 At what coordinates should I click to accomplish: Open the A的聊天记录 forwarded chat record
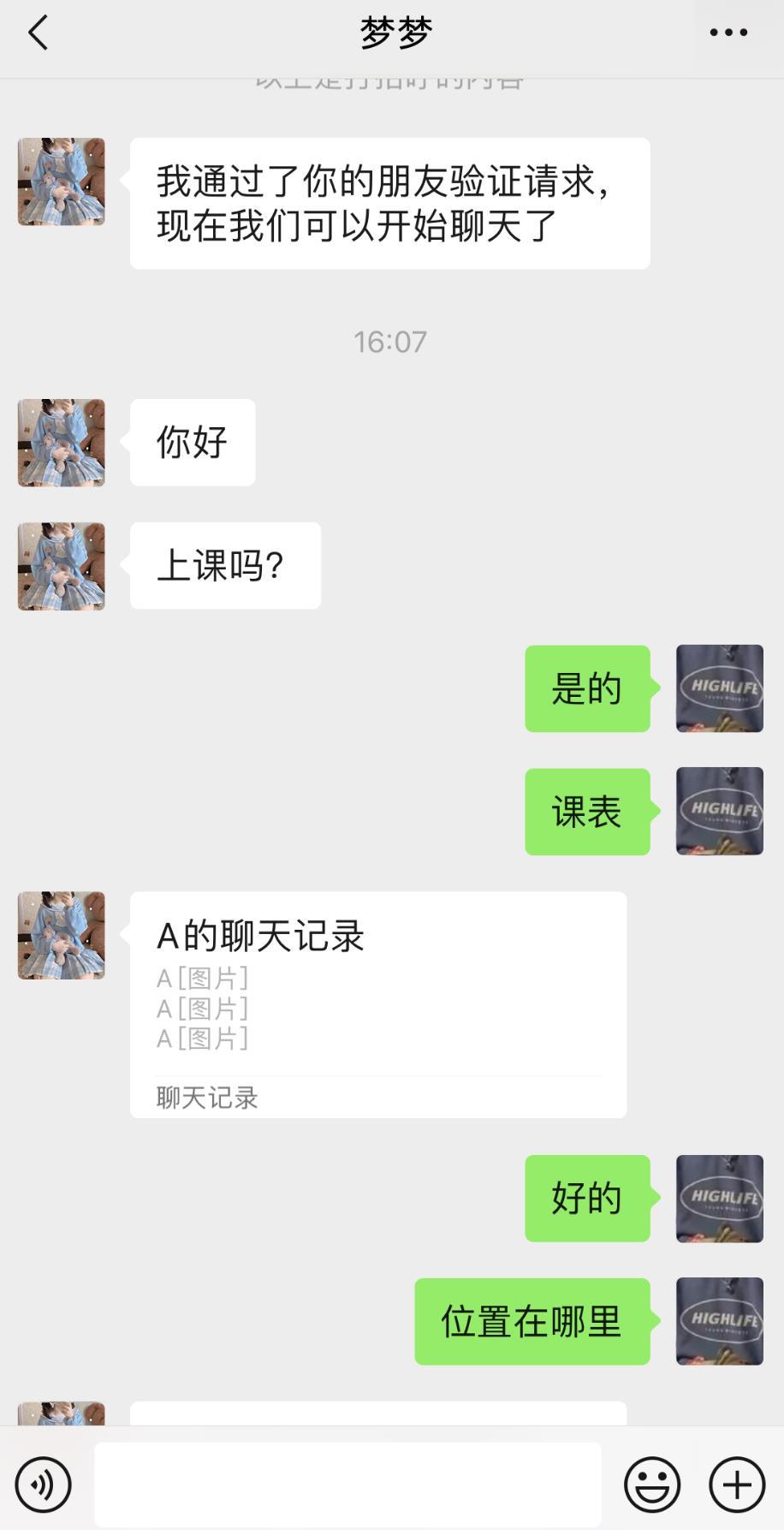377,1003
